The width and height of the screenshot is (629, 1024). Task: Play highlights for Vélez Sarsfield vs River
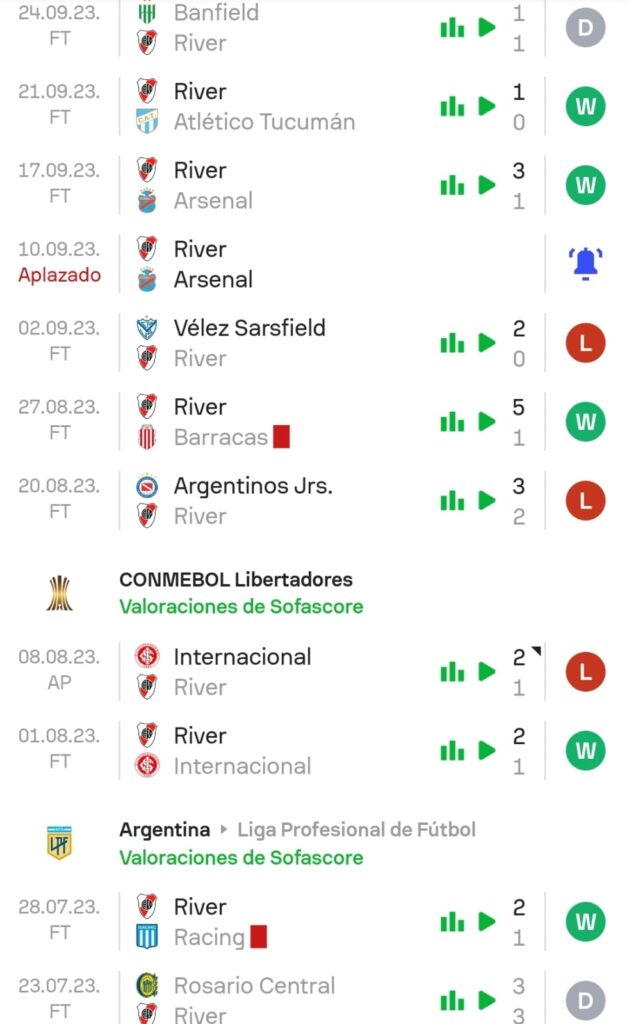[x=487, y=343]
